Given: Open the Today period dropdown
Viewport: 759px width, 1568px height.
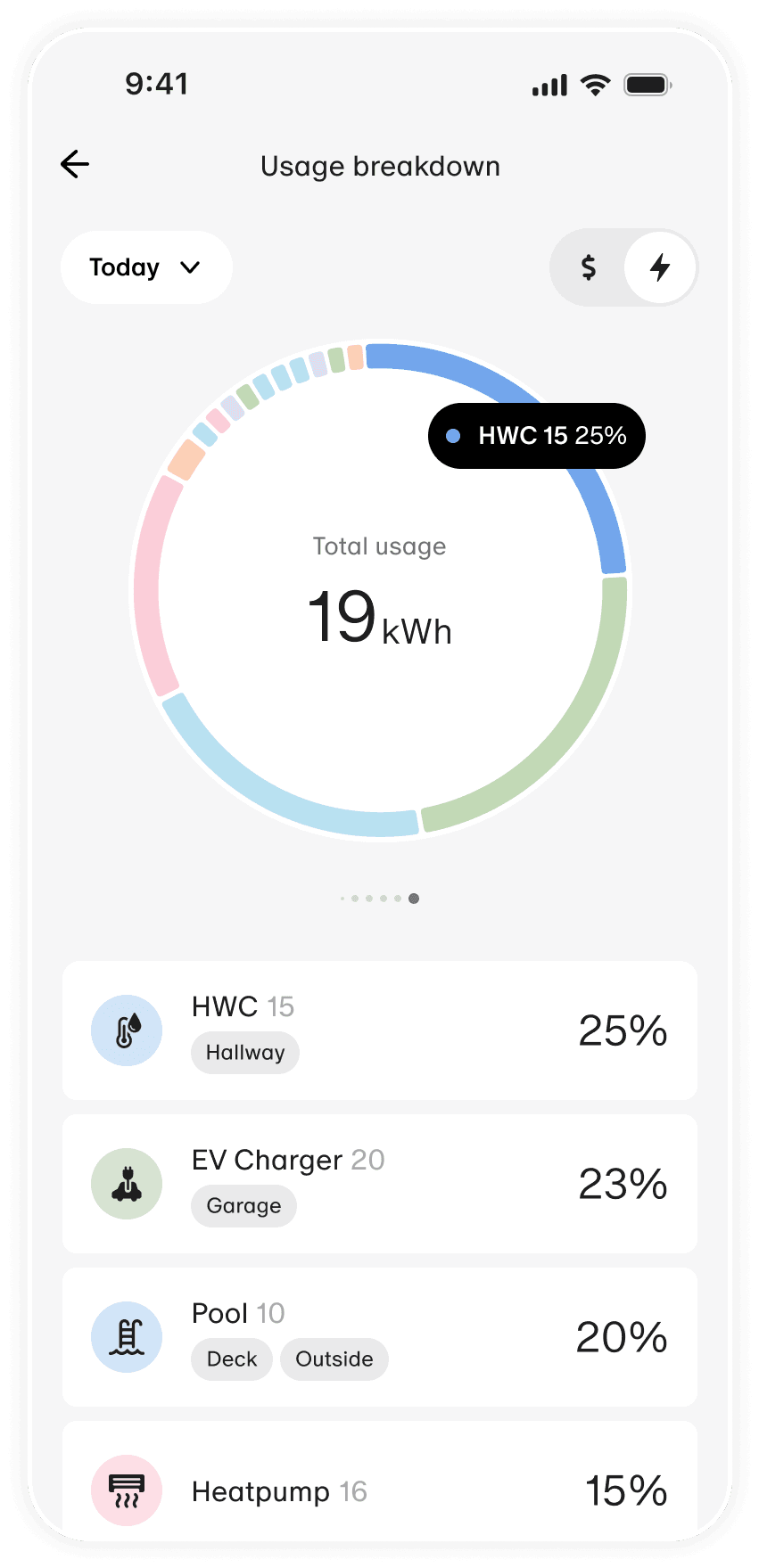Looking at the screenshot, I should click(146, 267).
